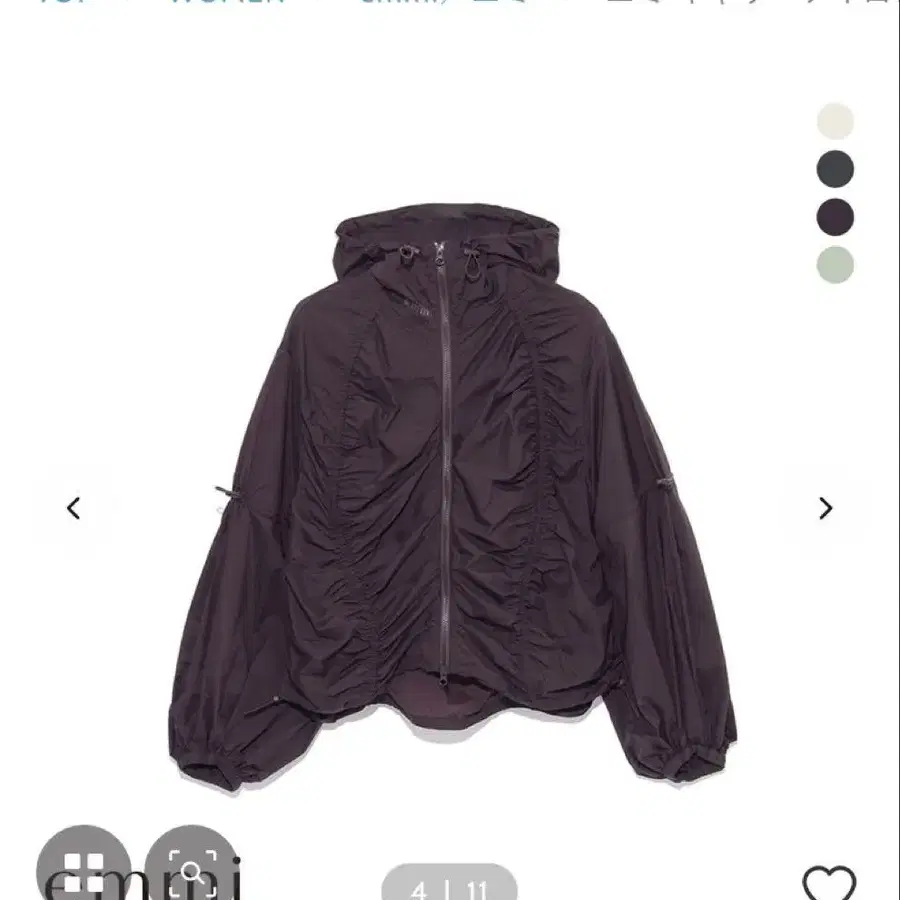Select the cream white color swatch
This screenshot has width=900, height=900.
[x=835, y=122]
